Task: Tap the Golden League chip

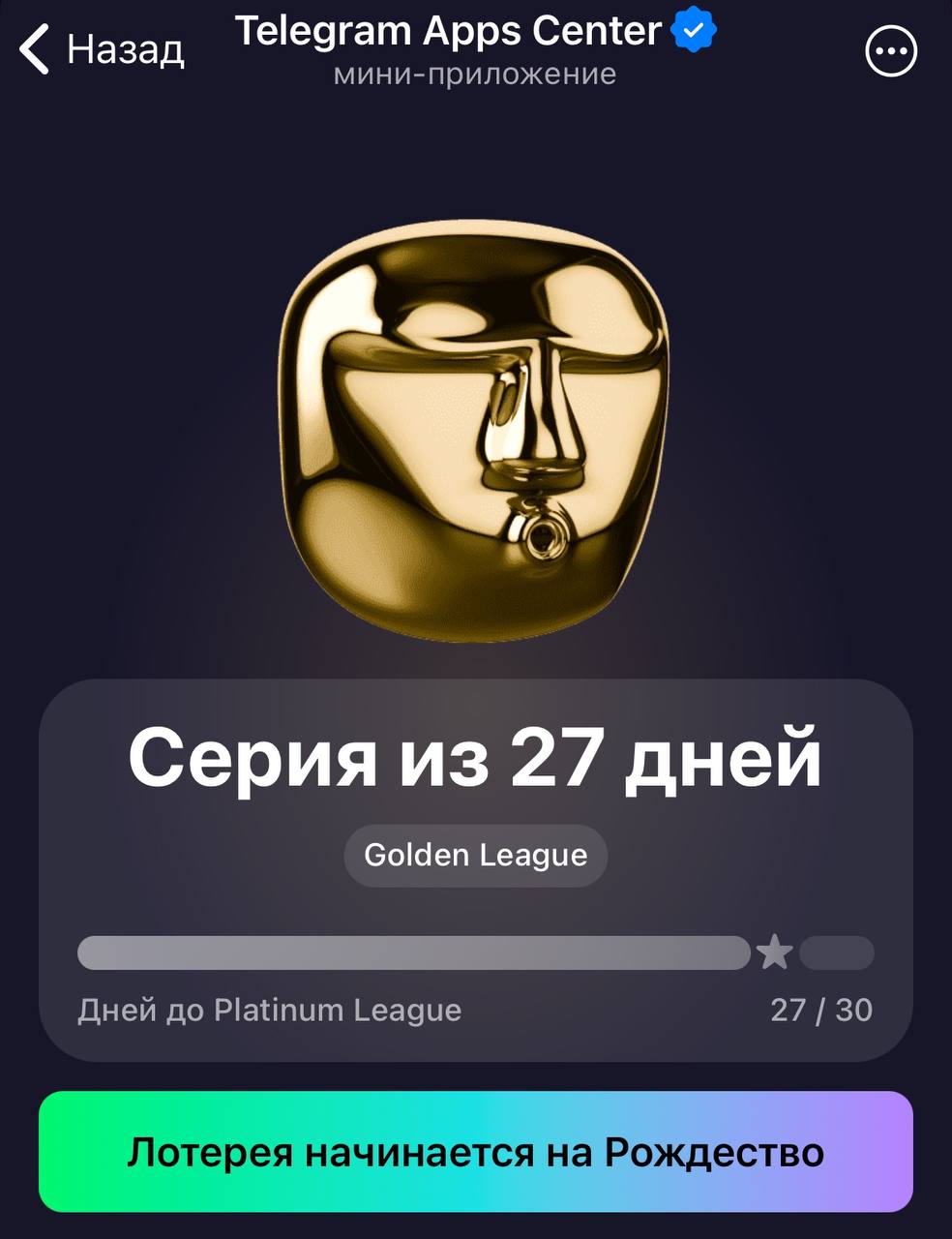Action: click(x=475, y=855)
